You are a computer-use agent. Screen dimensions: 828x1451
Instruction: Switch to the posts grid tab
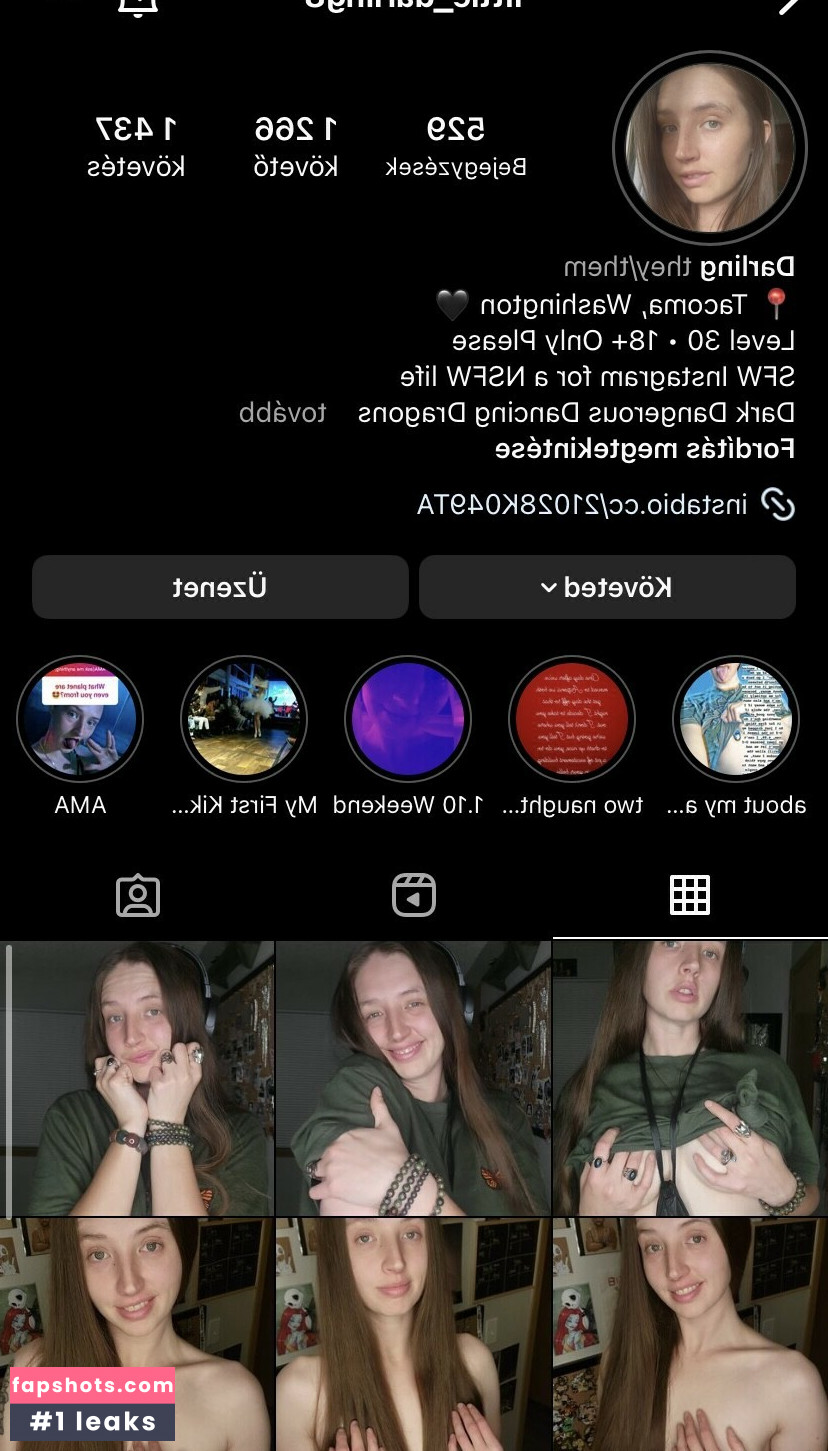pyautogui.click(x=690, y=895)
